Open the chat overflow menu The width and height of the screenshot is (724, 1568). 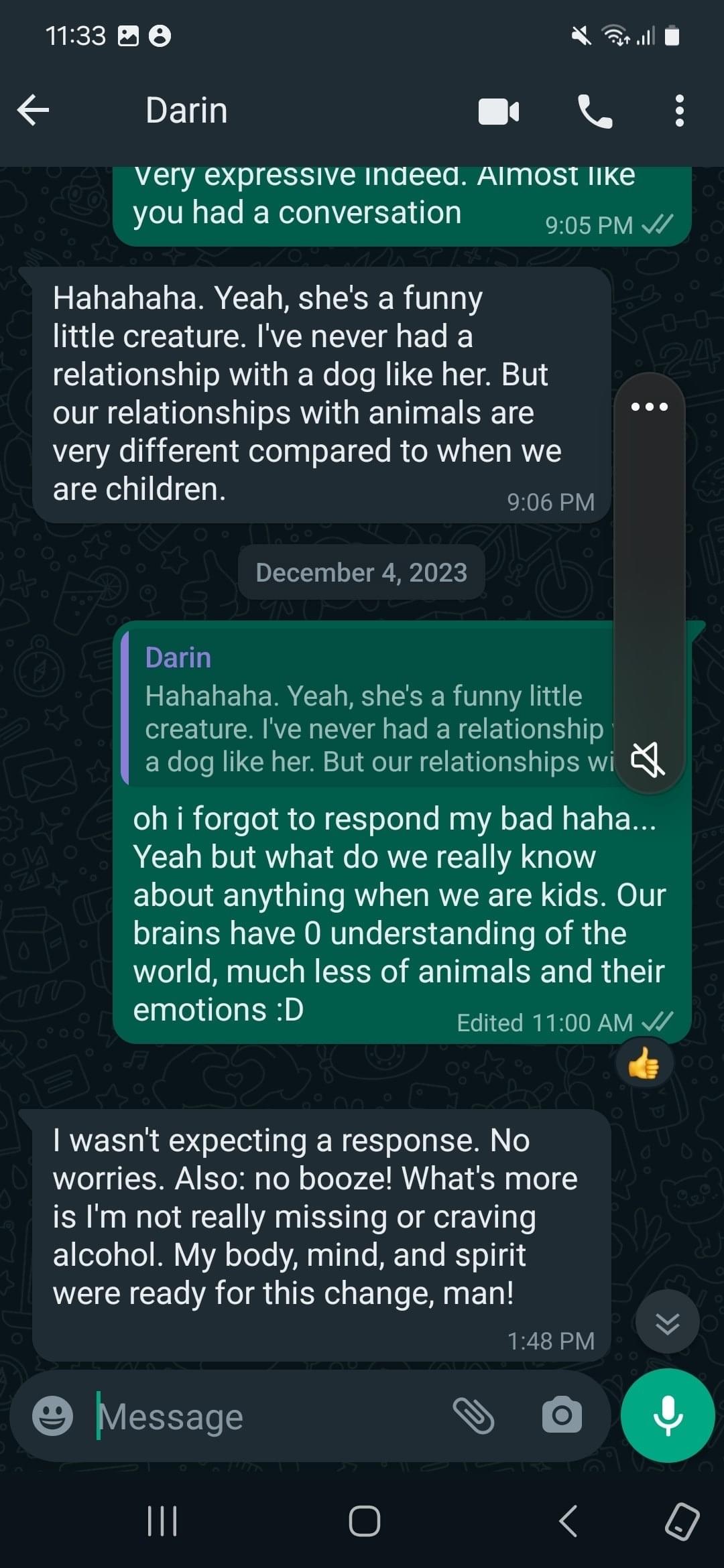click(x=680, y=111)
